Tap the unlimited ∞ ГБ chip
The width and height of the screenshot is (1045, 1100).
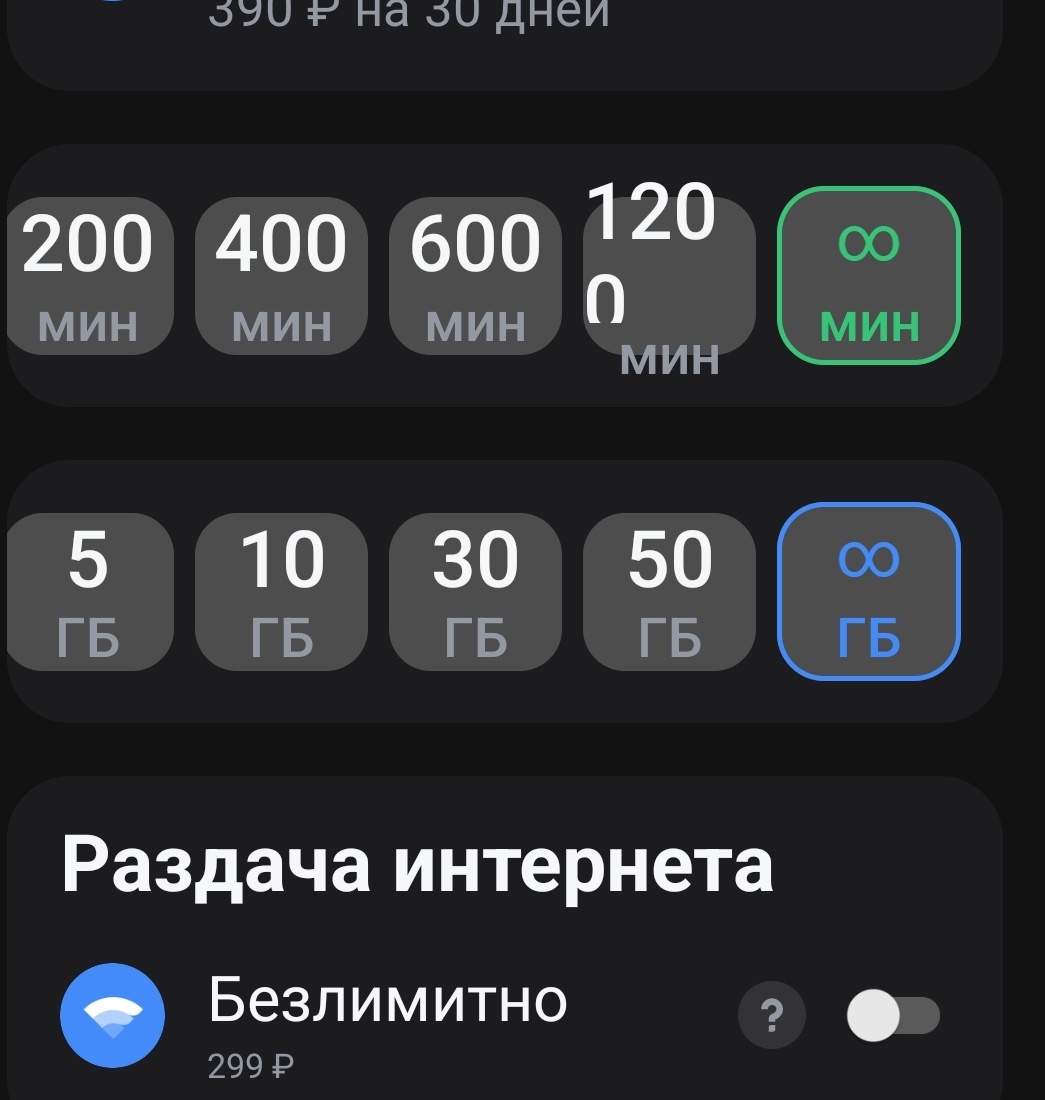(x=868, y=591)
